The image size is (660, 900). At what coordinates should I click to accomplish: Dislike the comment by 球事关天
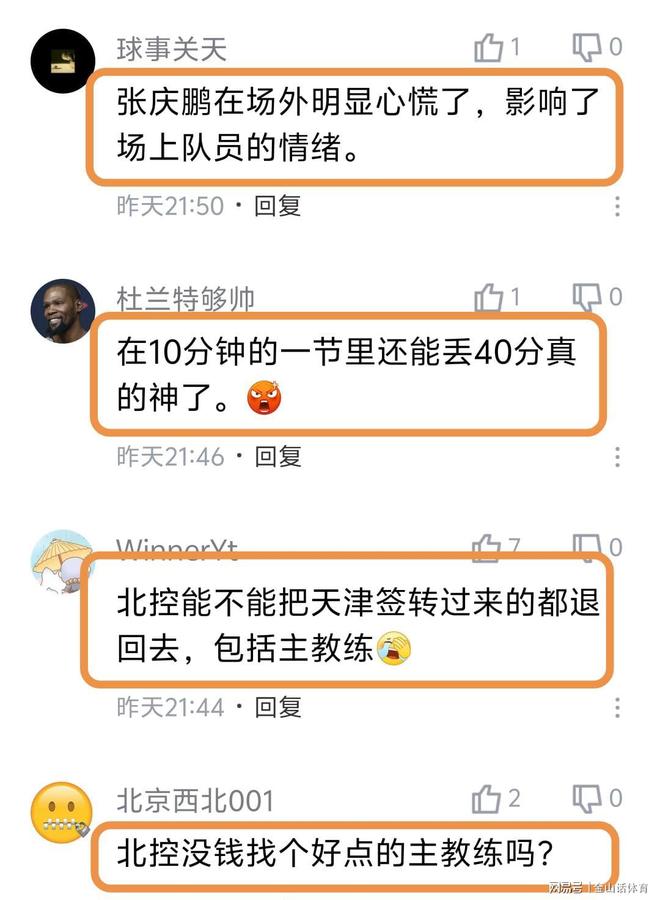coord(586,46)
